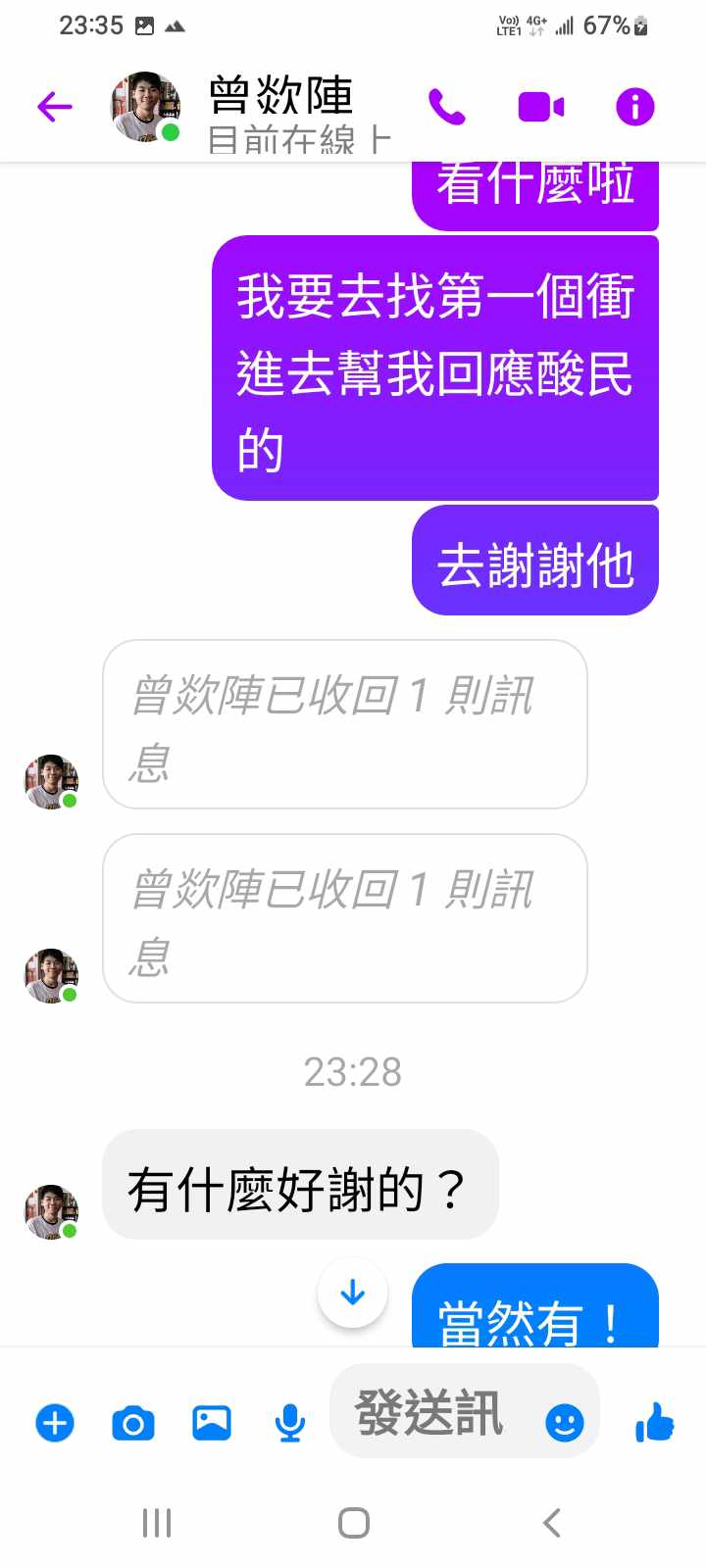Open recent apps from navigation bar
The image size is (706, 1568).
click(x=157, y=1523)
